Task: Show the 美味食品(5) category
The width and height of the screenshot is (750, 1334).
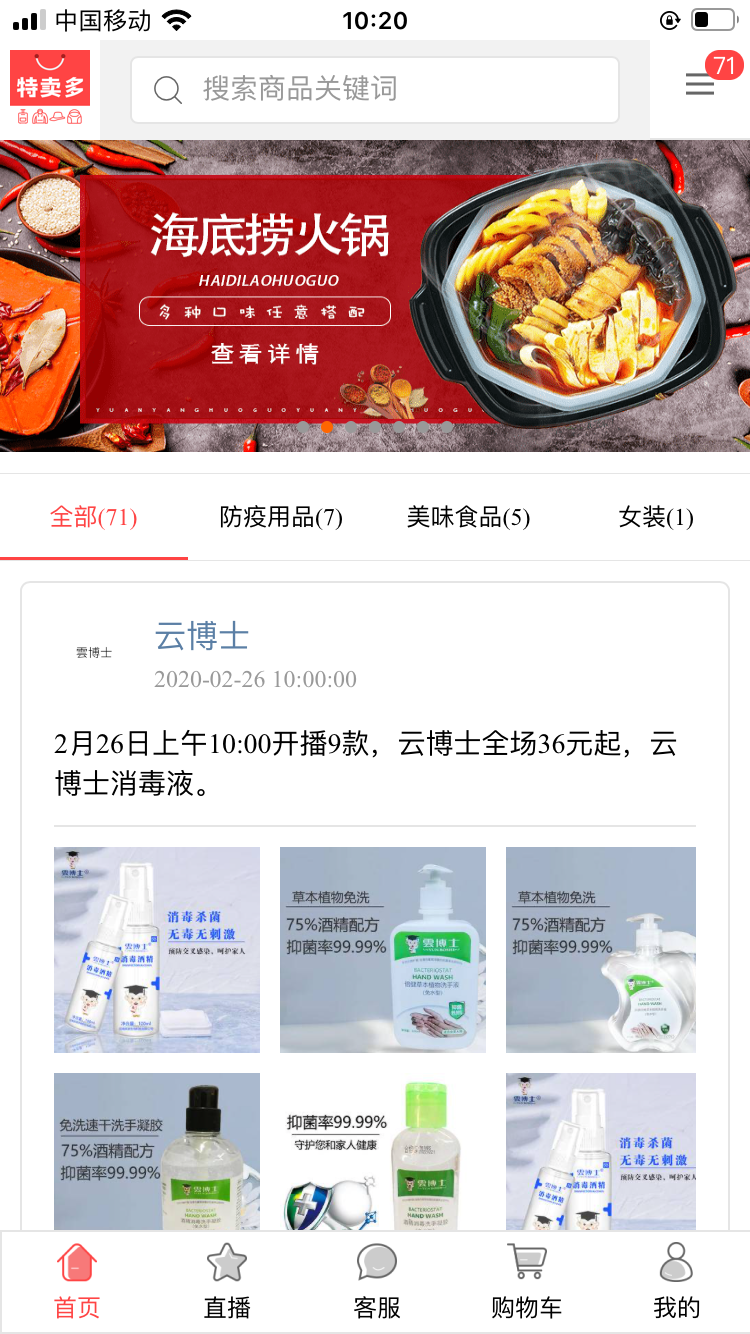Action: click(x=468, y=517)
